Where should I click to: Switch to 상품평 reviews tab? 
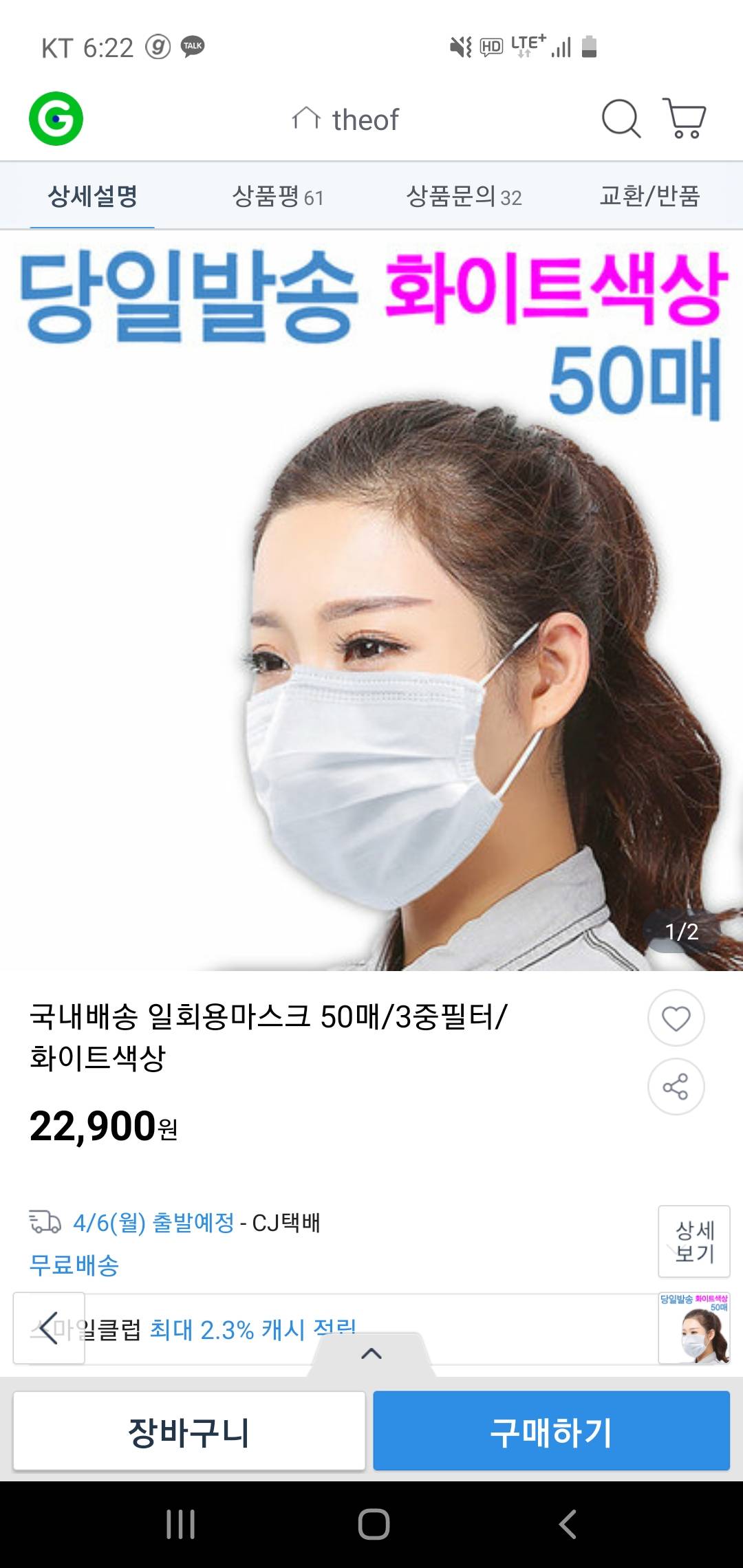coord(277,197)
